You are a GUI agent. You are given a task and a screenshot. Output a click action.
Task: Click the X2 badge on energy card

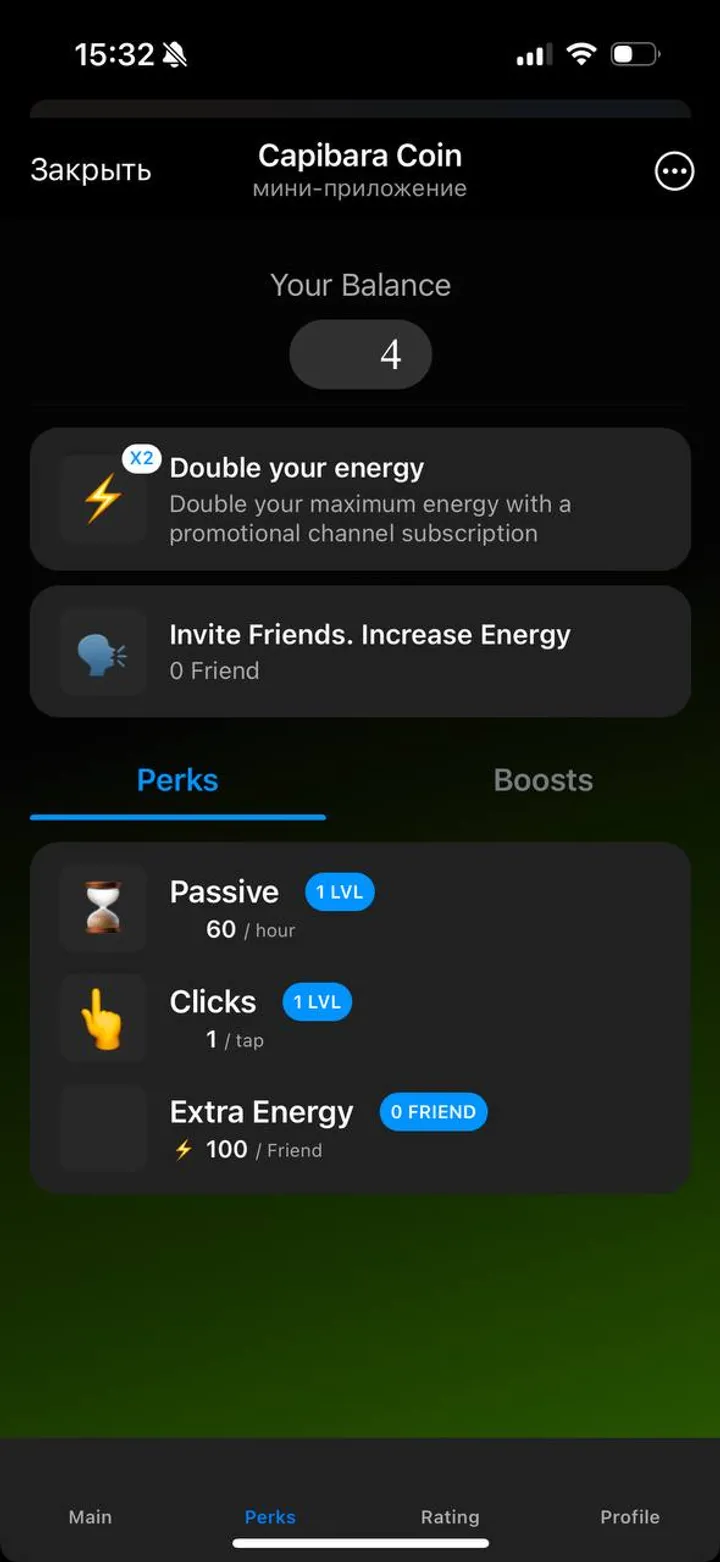[x=142, y=458]
